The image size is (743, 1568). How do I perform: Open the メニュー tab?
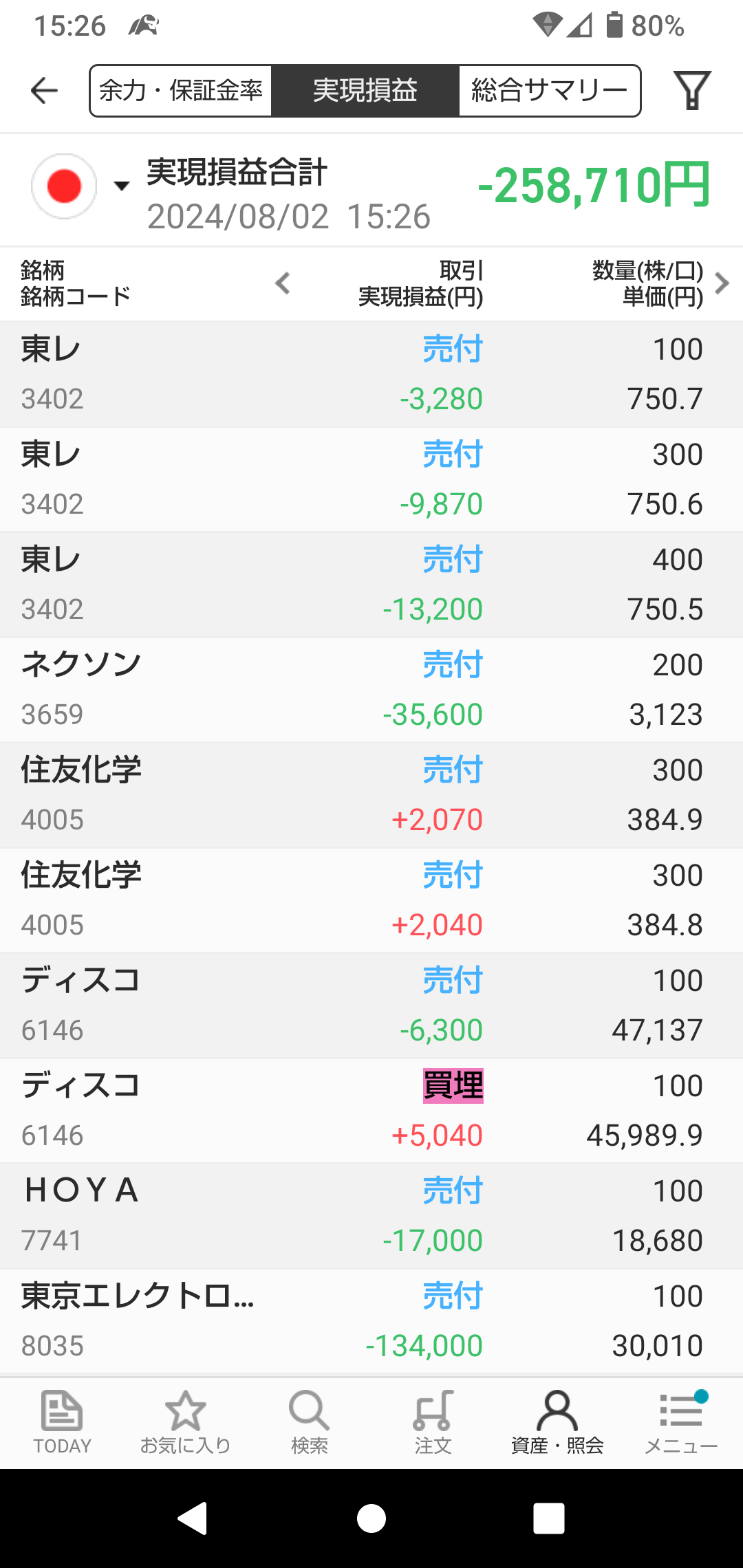[681, 1422]
